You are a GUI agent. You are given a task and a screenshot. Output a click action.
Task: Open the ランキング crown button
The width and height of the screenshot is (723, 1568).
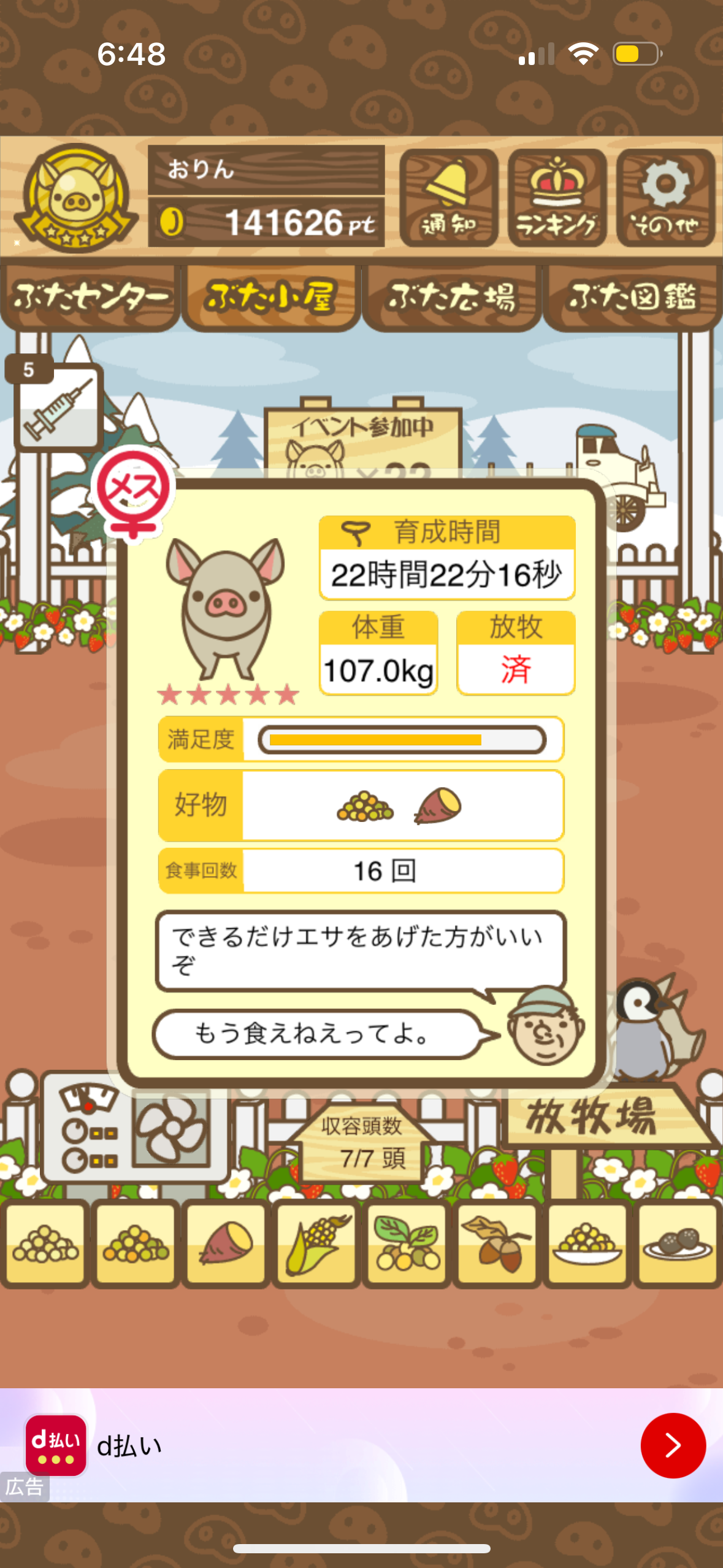[x=557, y=198]
